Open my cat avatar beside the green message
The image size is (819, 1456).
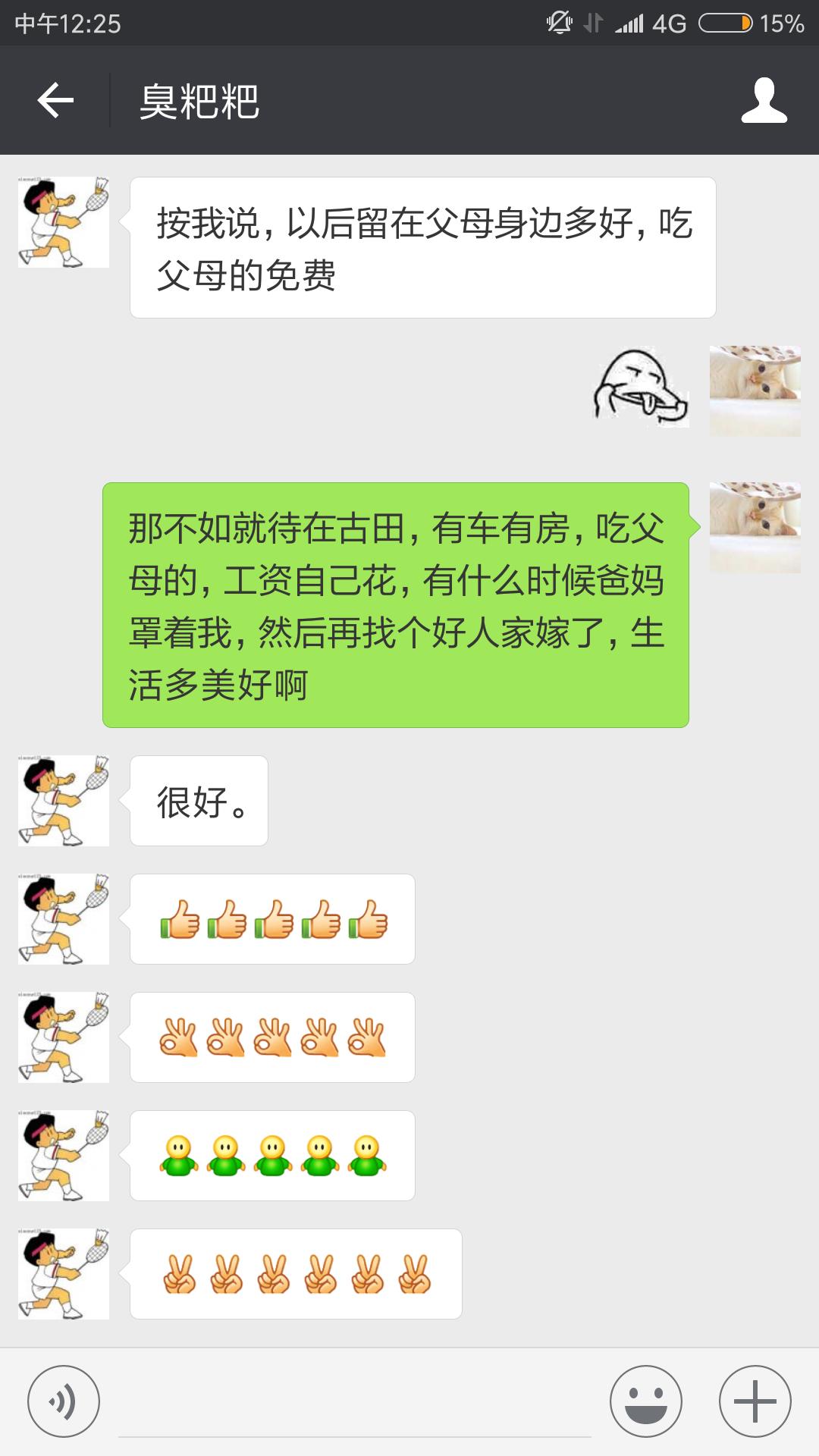pyautogui.click(x=755, y=528)
